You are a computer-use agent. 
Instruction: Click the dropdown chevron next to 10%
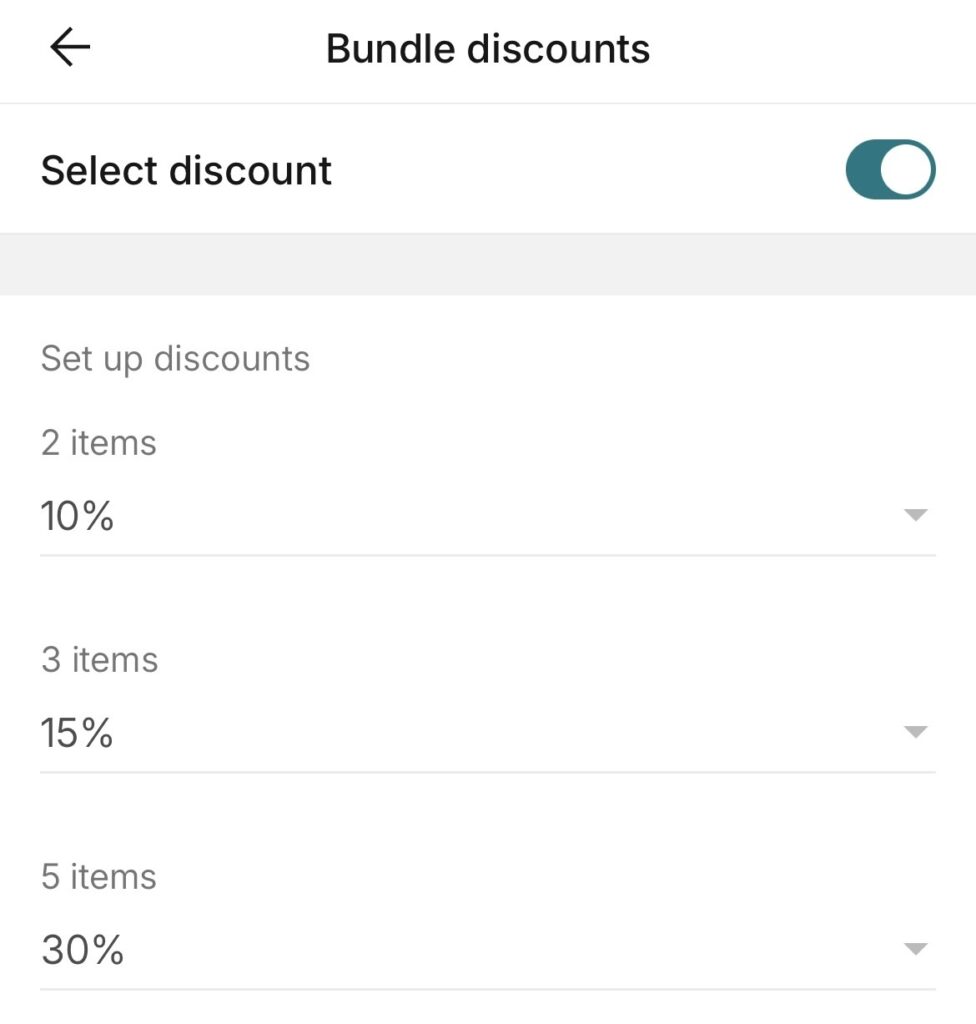[x=916, y=516]
